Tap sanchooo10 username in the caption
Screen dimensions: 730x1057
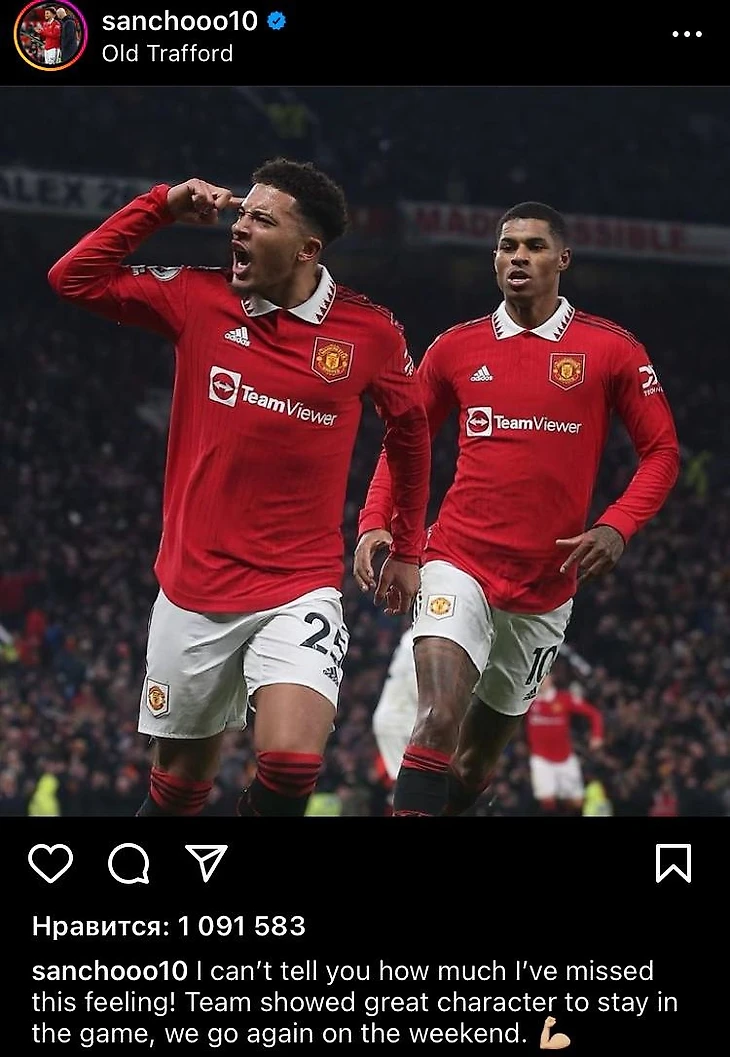pyautogui.click(x=110, y=970)
